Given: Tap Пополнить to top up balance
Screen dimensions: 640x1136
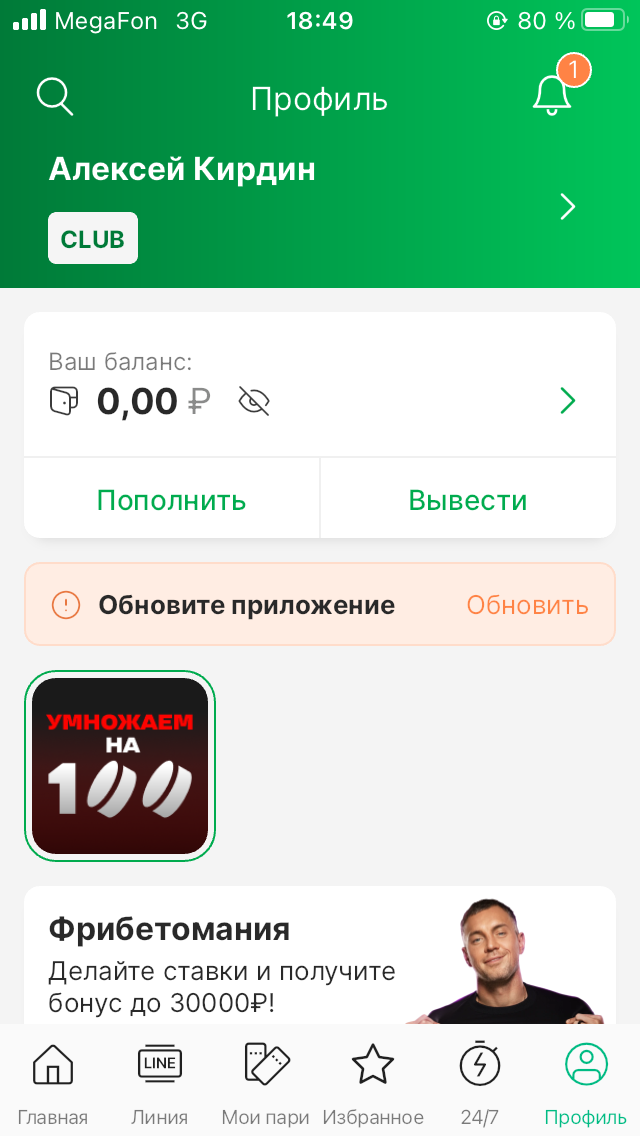Looking at the screenshot, I should click(171, 500).
